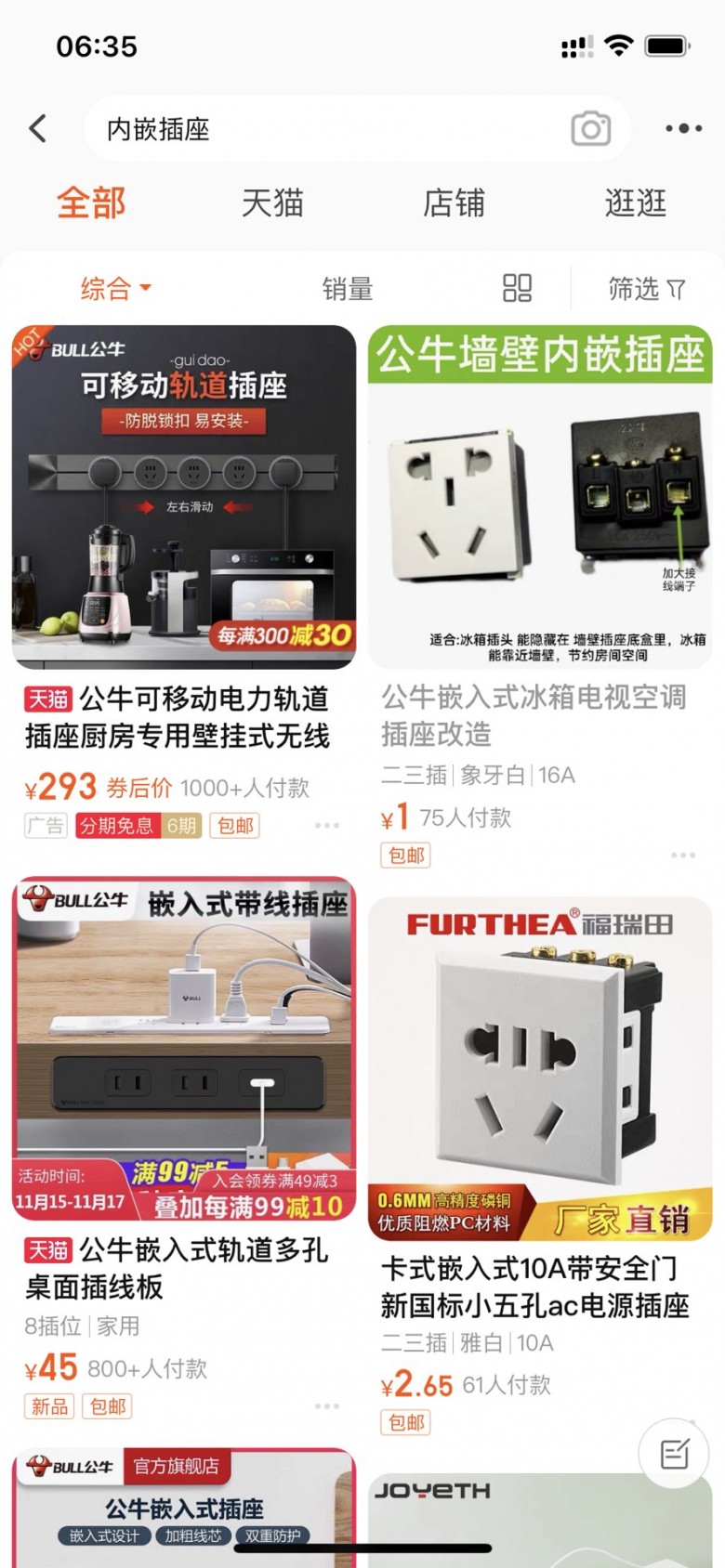Open camera image search
This screenshot has width=725, height=1568.
(x=590, y=129)
